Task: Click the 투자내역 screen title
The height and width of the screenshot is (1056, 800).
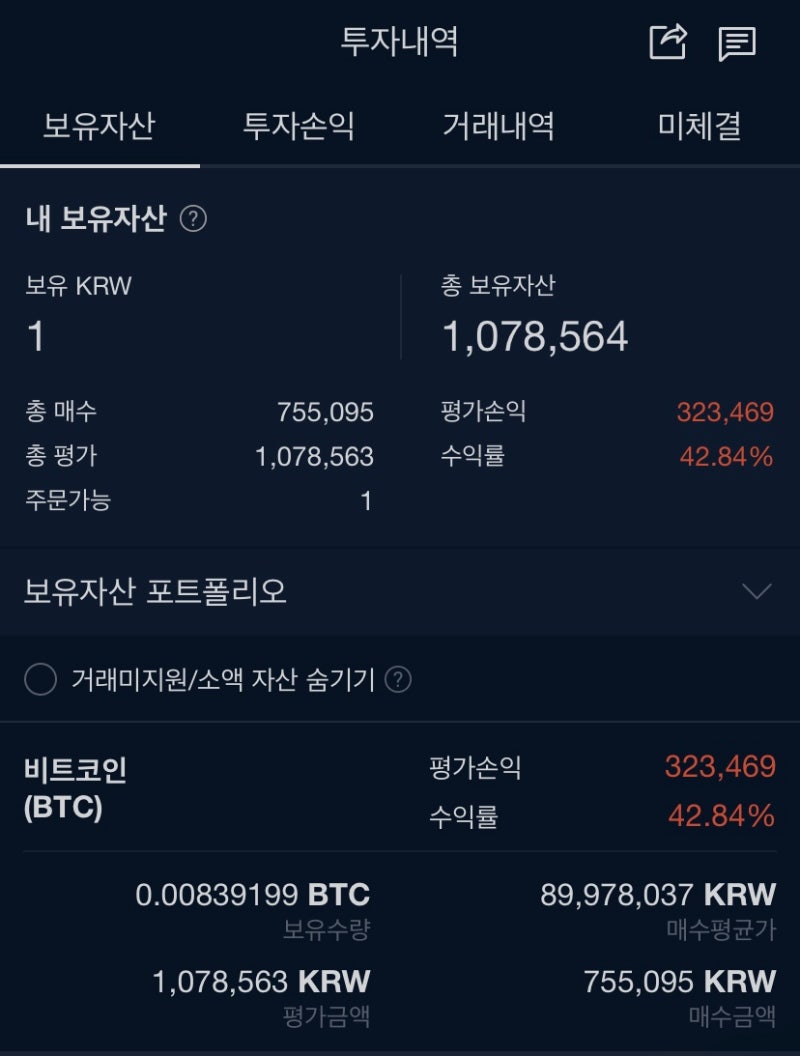Action: click(398, 43)
